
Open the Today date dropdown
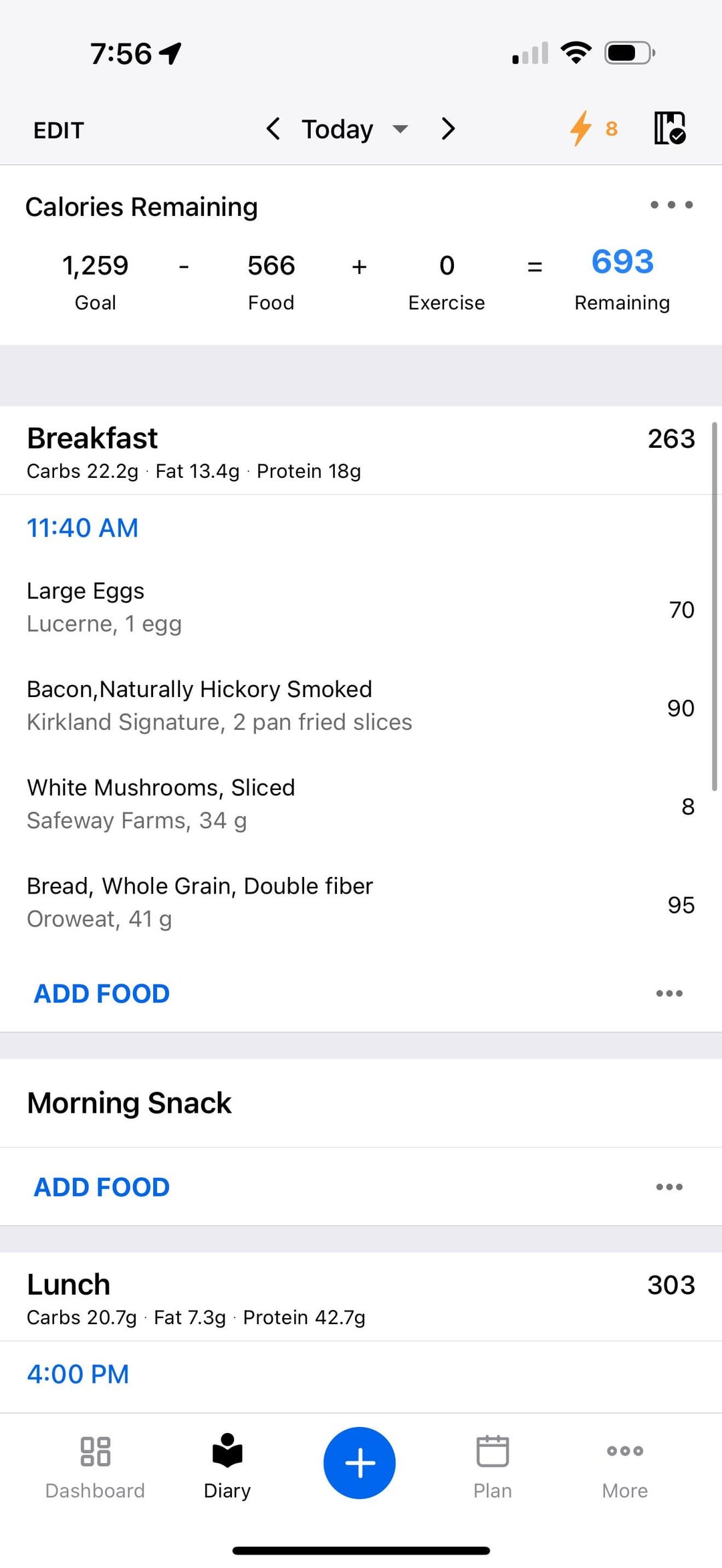pyautogui.click(x=354, y=129)
